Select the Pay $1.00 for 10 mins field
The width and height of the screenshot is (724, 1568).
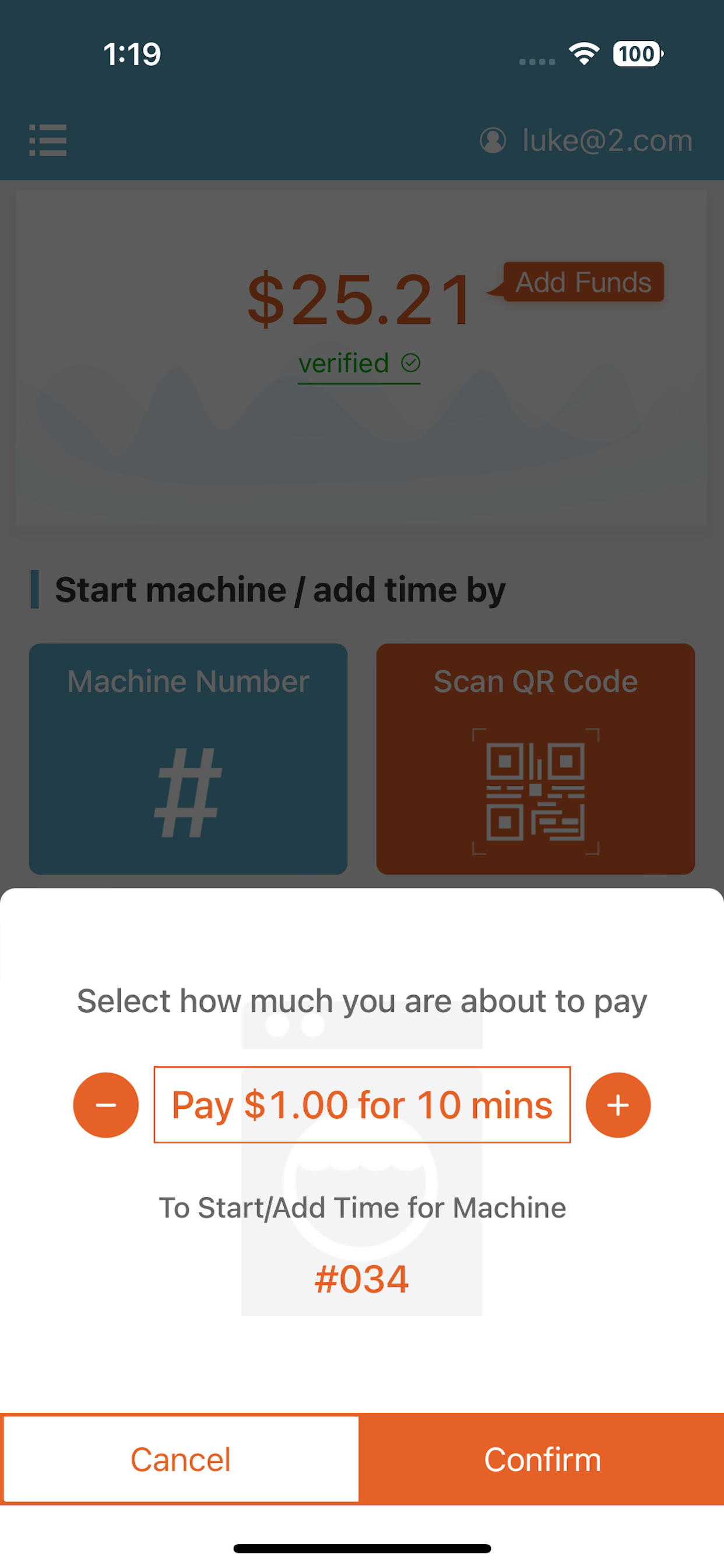[362, 1105]
